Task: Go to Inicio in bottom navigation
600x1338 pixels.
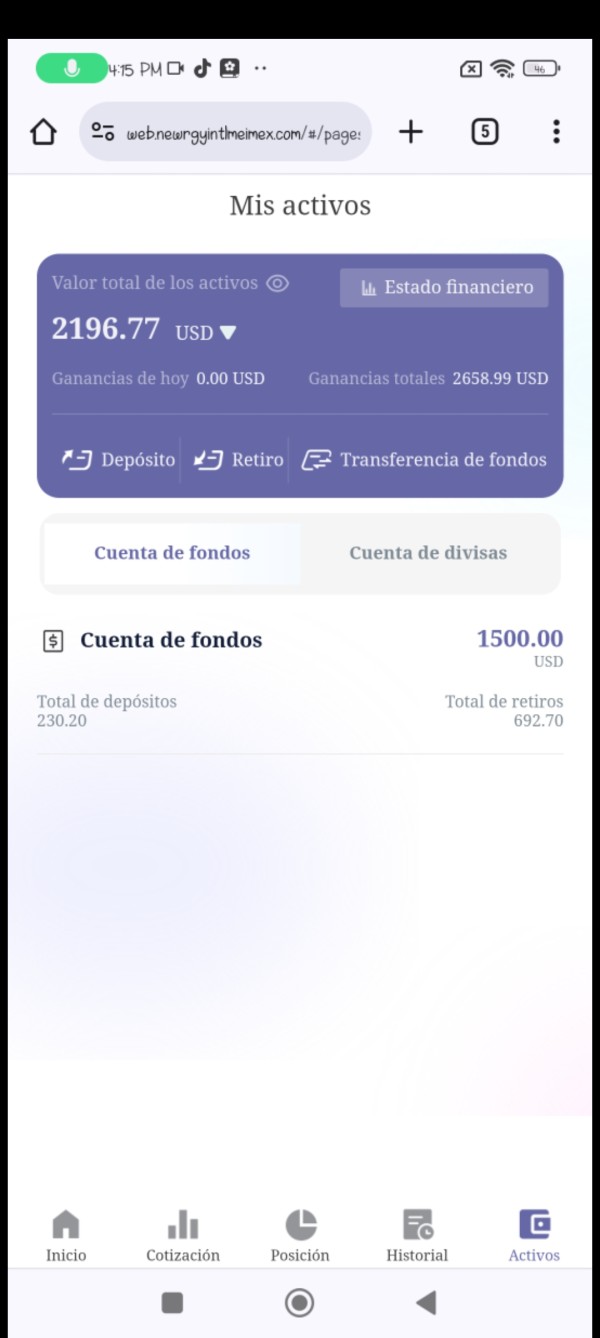Action: 66,1235
